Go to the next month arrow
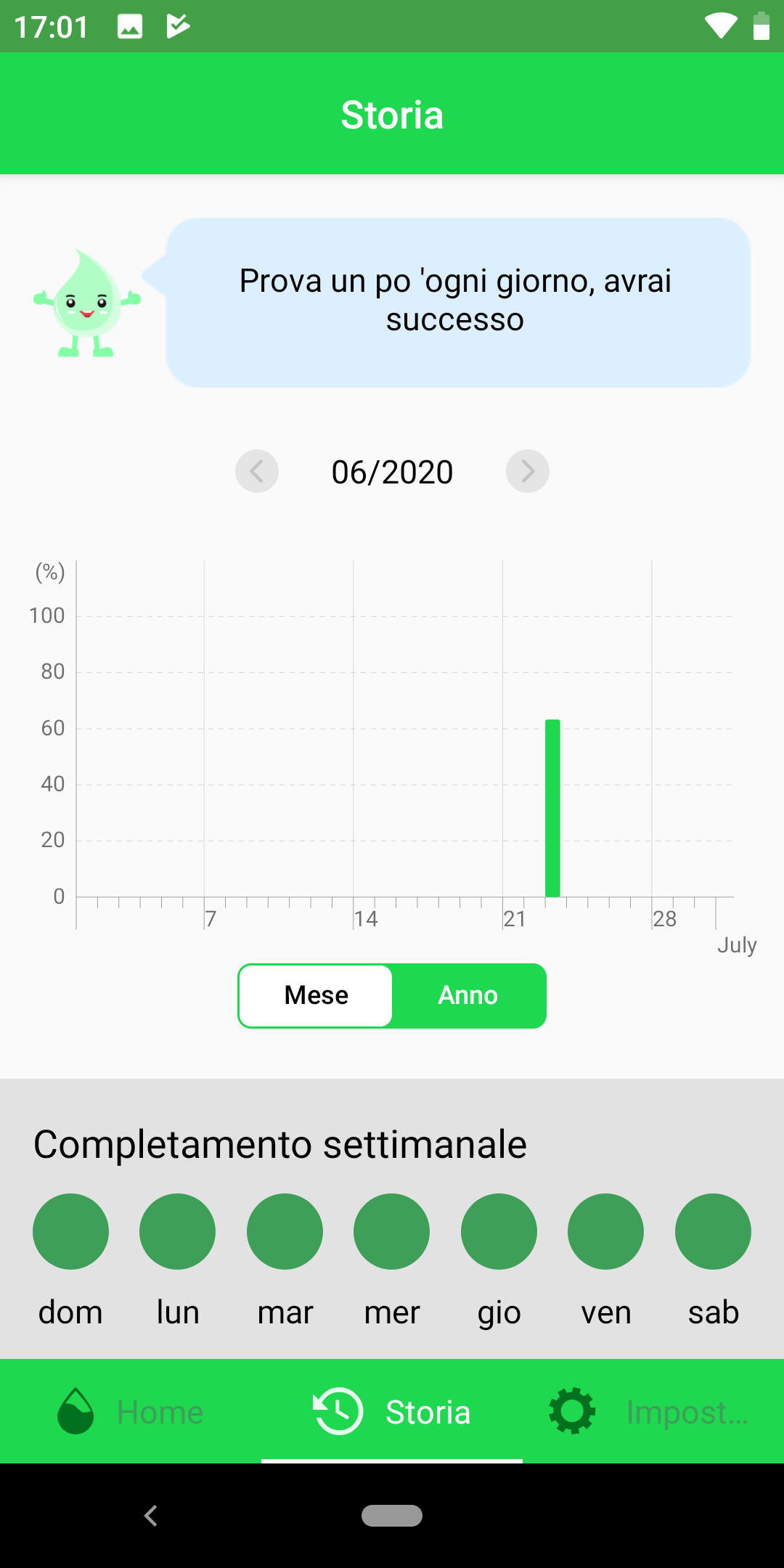The width and height of the screenshot is (784, 1568). coord(528,471)
